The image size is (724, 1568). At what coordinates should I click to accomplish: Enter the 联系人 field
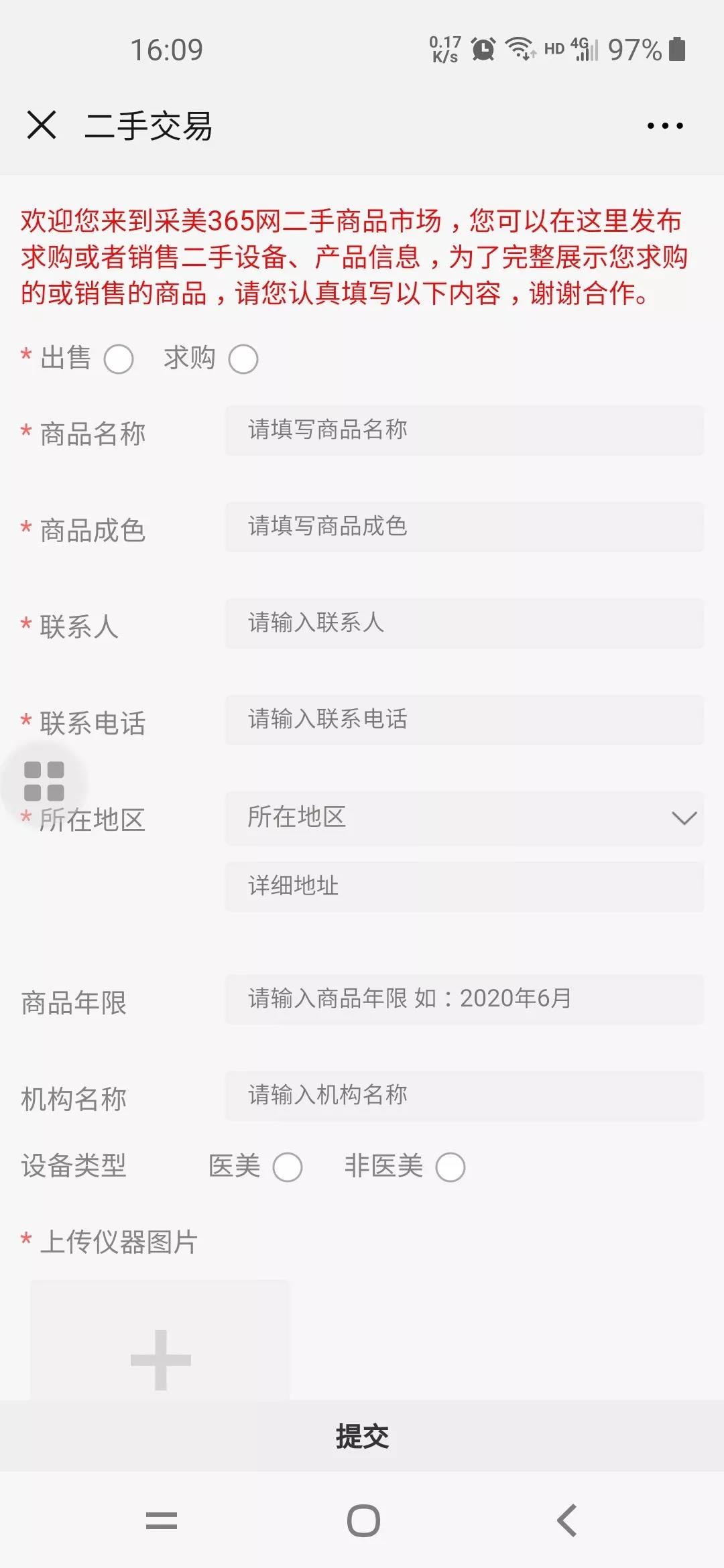(x=464, y=623)
